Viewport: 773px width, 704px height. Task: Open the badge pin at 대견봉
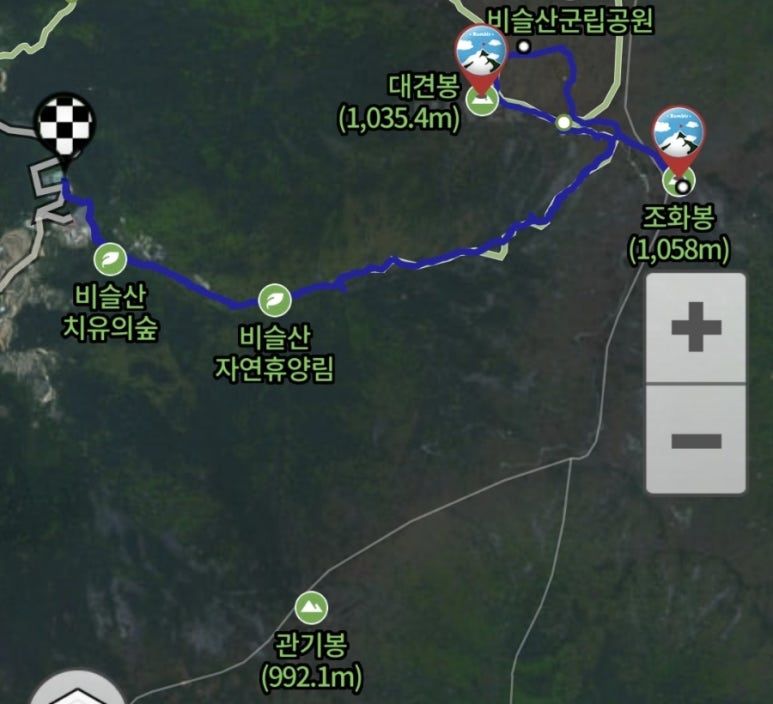(479, 52)
